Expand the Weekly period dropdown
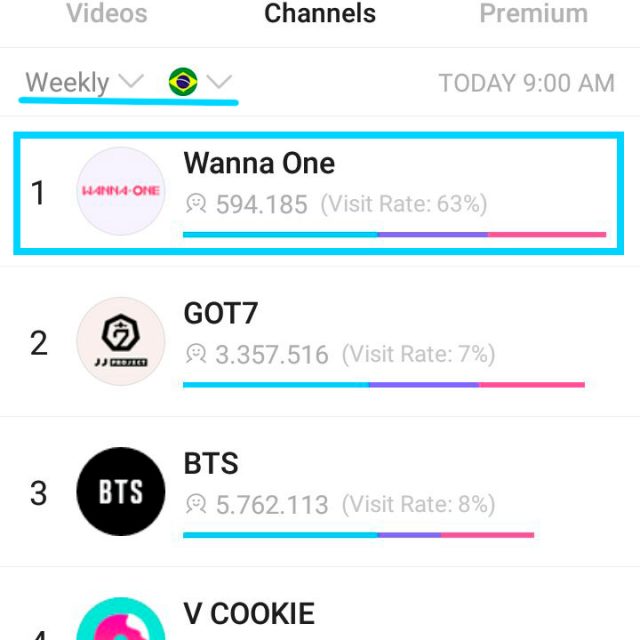This screenshot has width=640, height=640. pyautogui.click(x=84, y=82)
